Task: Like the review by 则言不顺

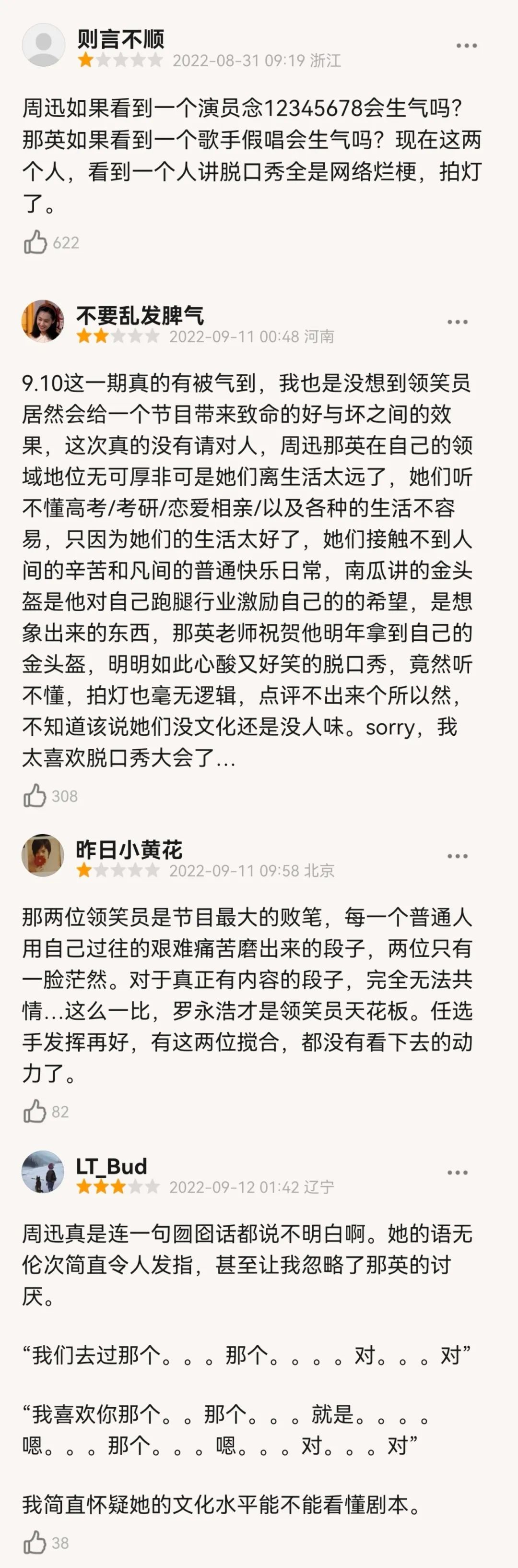Action: (35, 242)
